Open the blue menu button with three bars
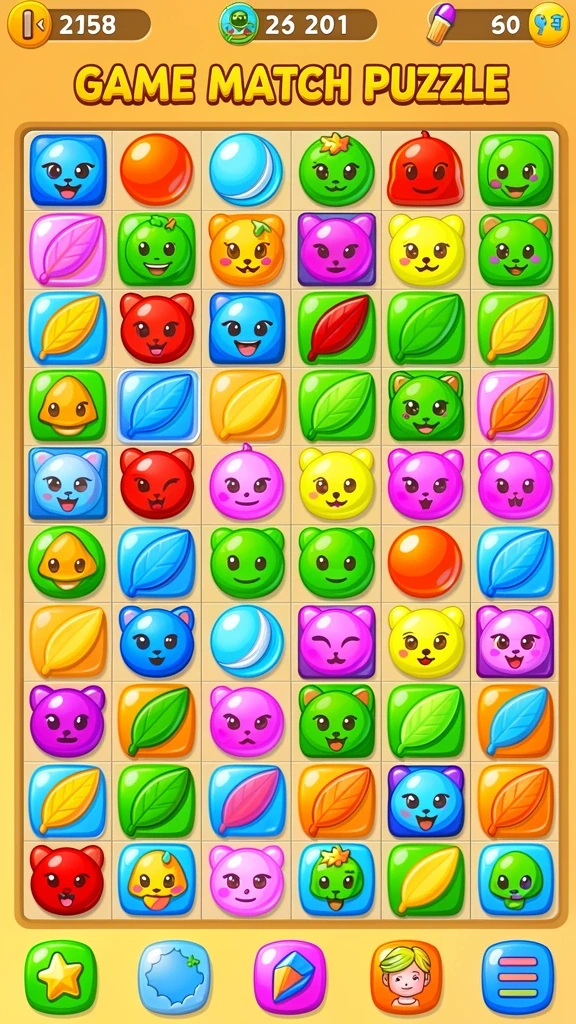The height and width of the screenshot is (1024, 576). pyautogui.click(x=518, y=977)
